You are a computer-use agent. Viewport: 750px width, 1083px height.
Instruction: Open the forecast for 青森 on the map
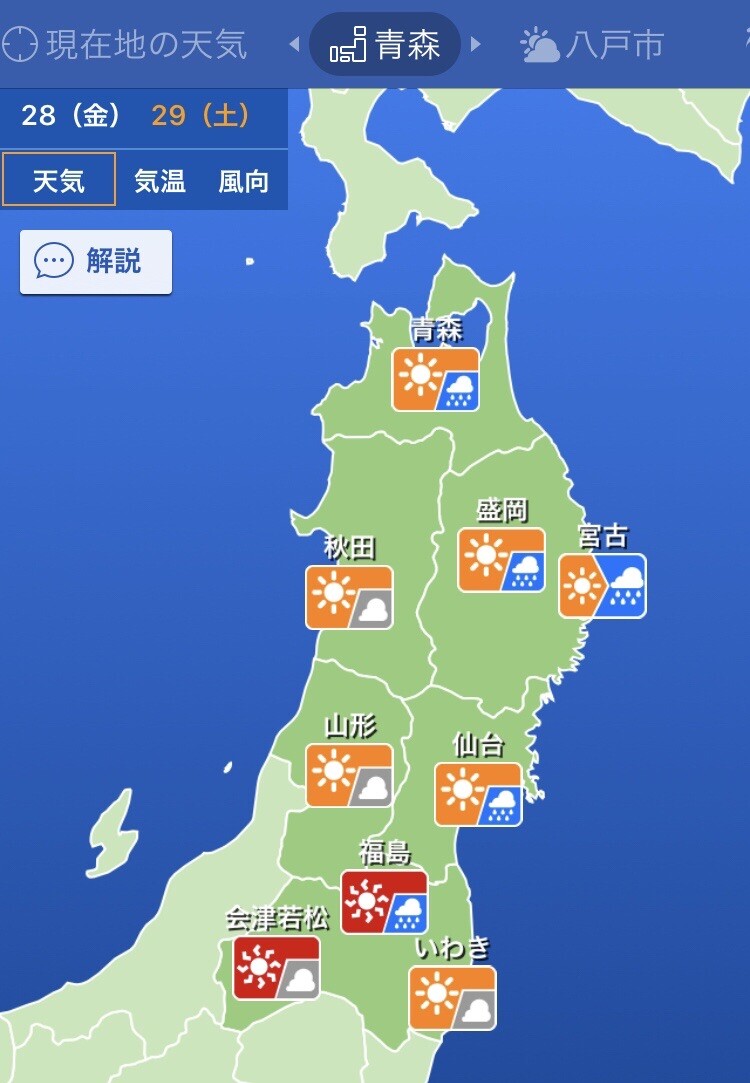(x=436, y=379)
